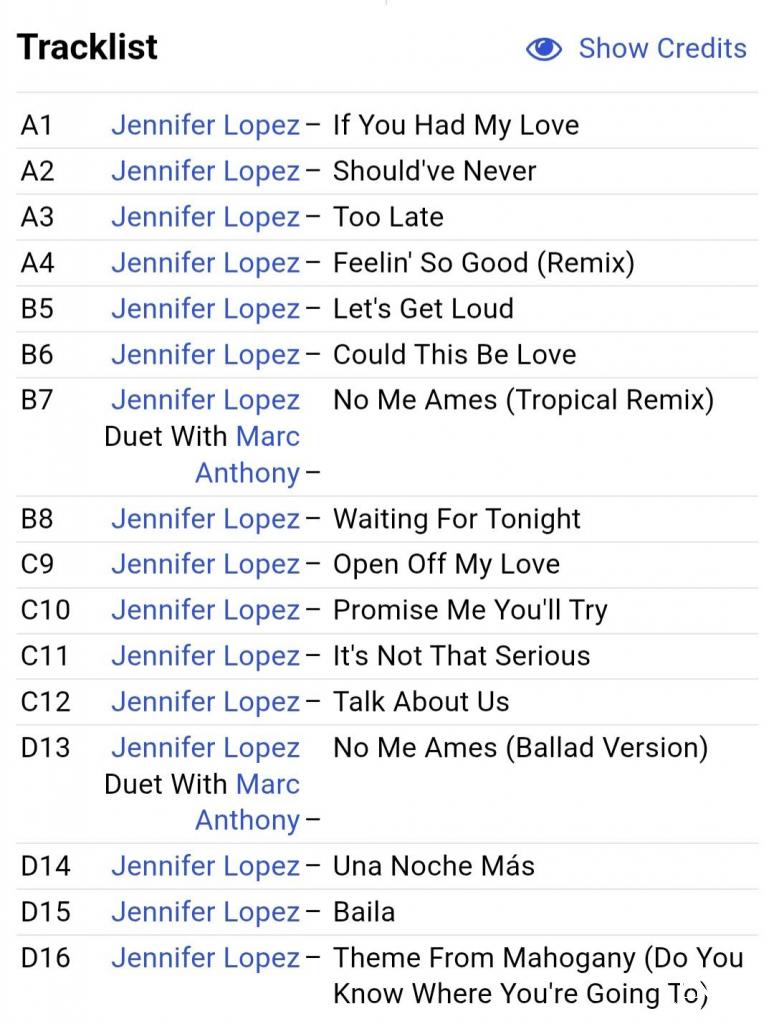774x1024 pixels.
Task: Tap Jennifer Lopez artist link for A4
Action: click(205, 263)
